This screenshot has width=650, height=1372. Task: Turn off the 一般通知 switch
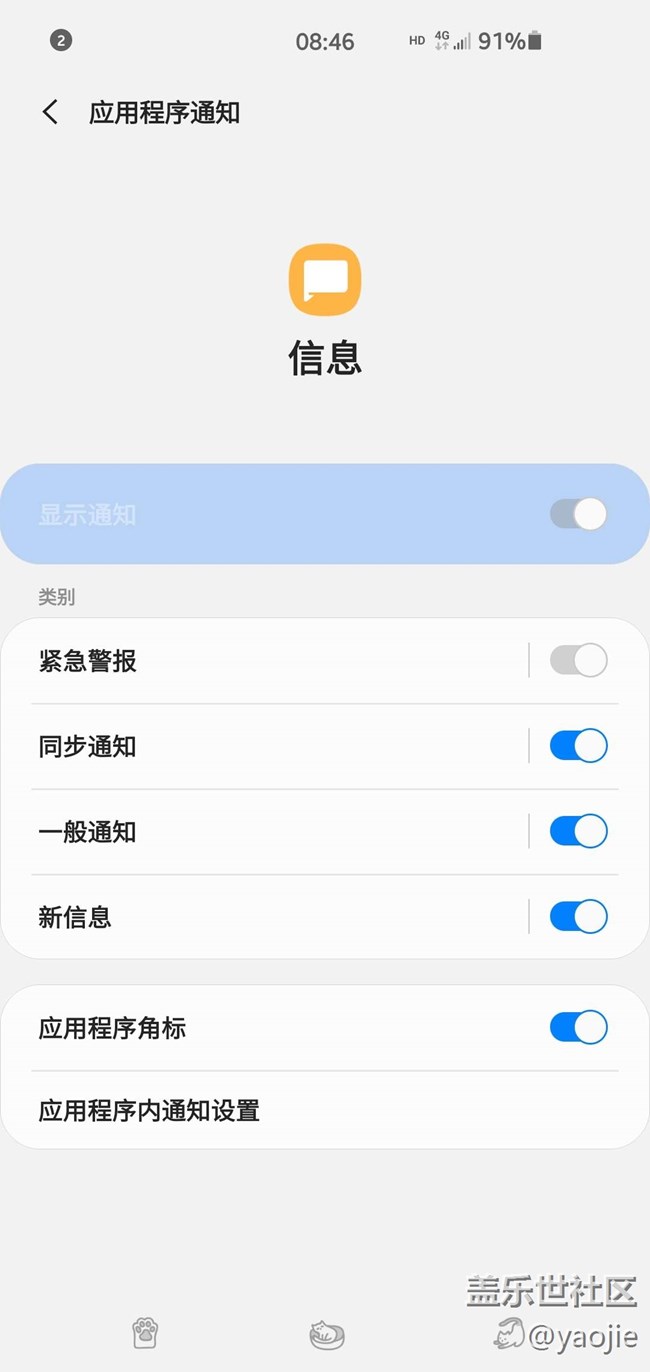(x=578, y=831)
